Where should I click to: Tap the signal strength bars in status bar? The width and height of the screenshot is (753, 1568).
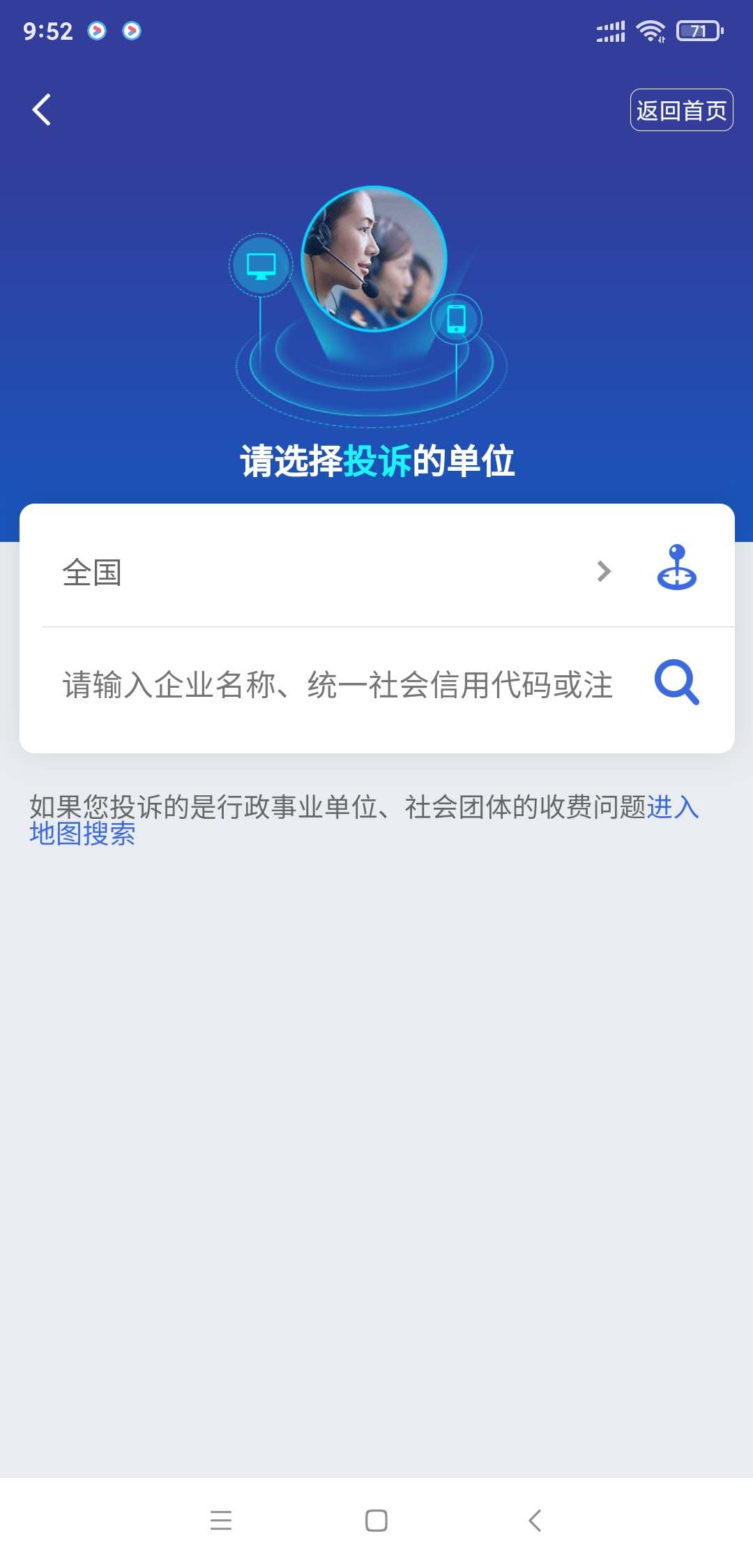pyautogui.click(x=611, y=31)
